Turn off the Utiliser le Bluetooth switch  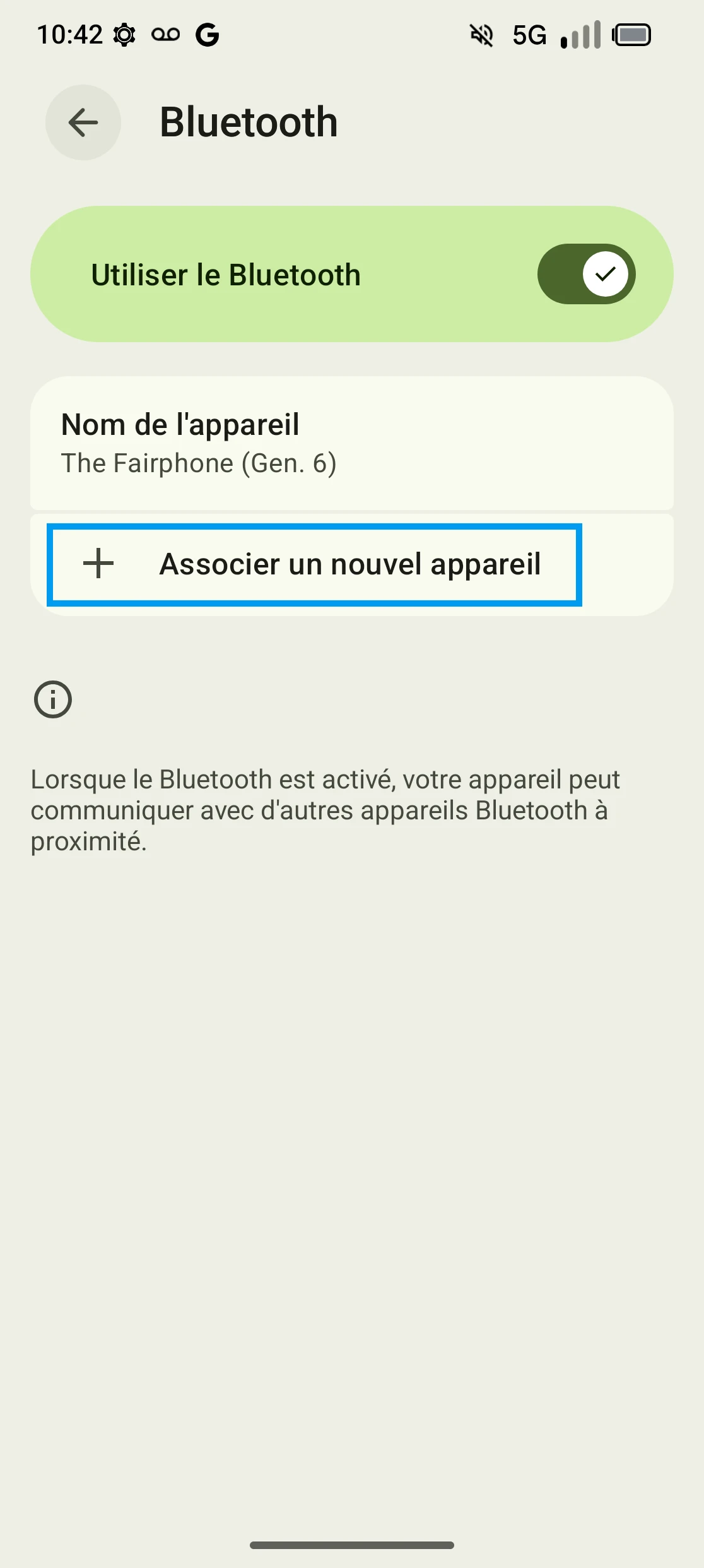pyautogui.click(x=585, y=274)
